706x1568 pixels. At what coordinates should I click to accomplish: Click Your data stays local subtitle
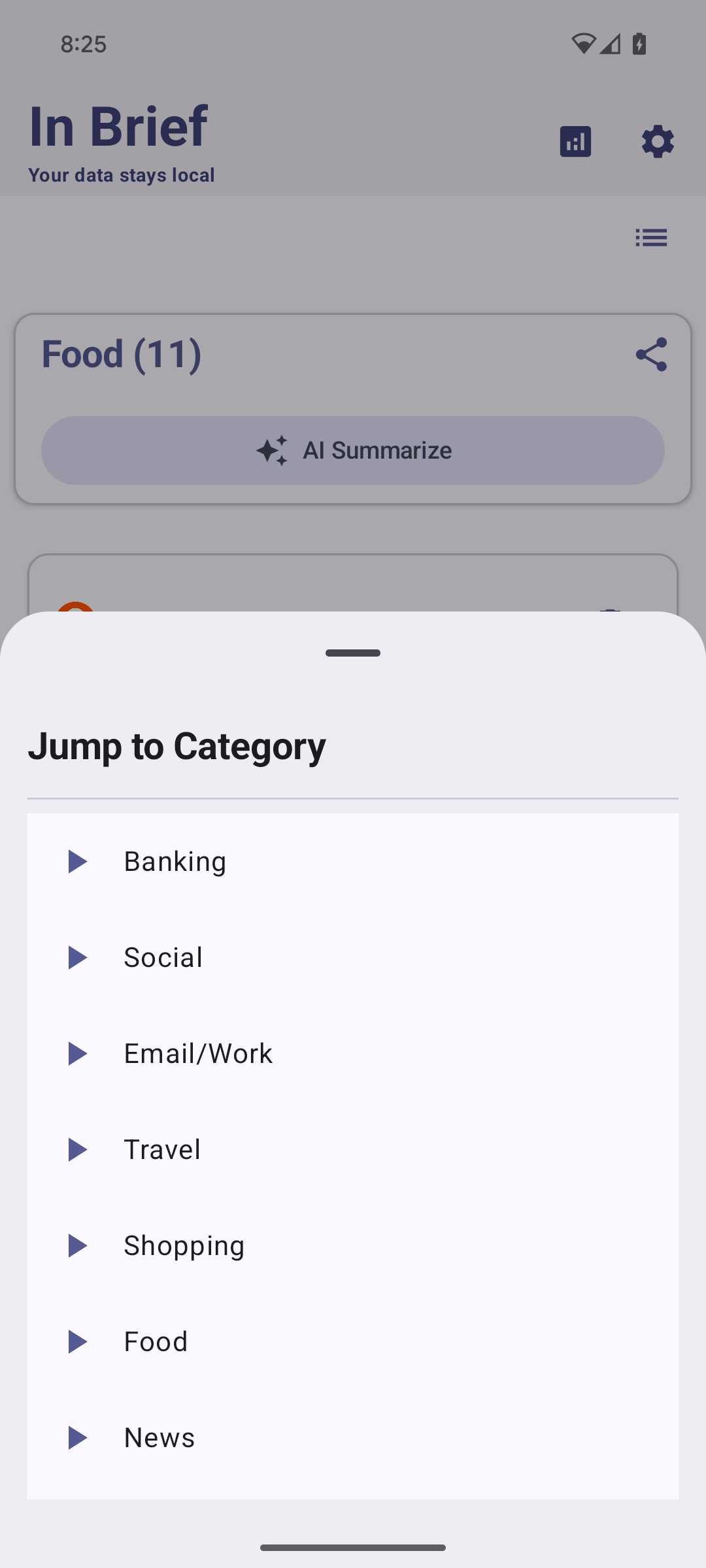pyautogui.click(x=121, y=174)
